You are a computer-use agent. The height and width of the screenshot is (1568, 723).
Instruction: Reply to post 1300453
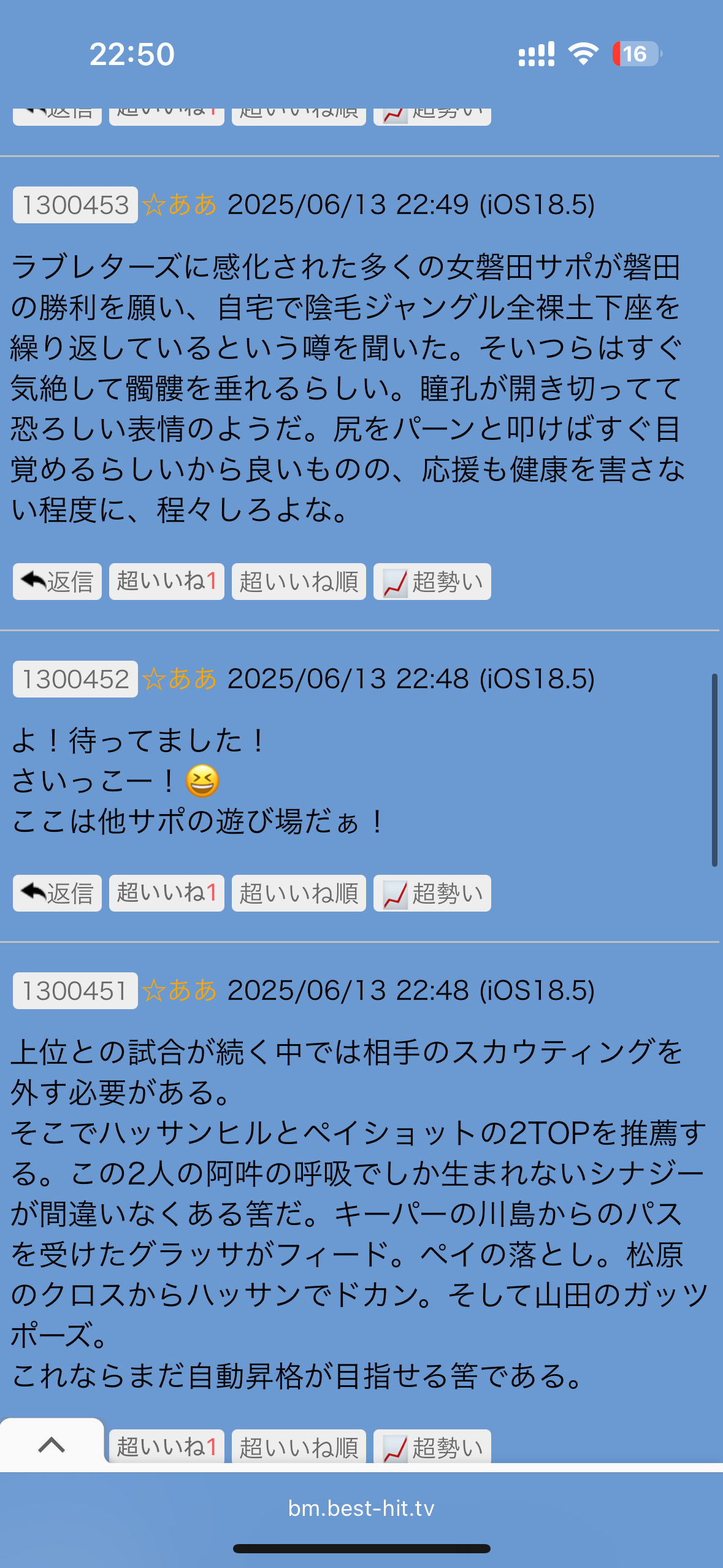tap(57, 581)
